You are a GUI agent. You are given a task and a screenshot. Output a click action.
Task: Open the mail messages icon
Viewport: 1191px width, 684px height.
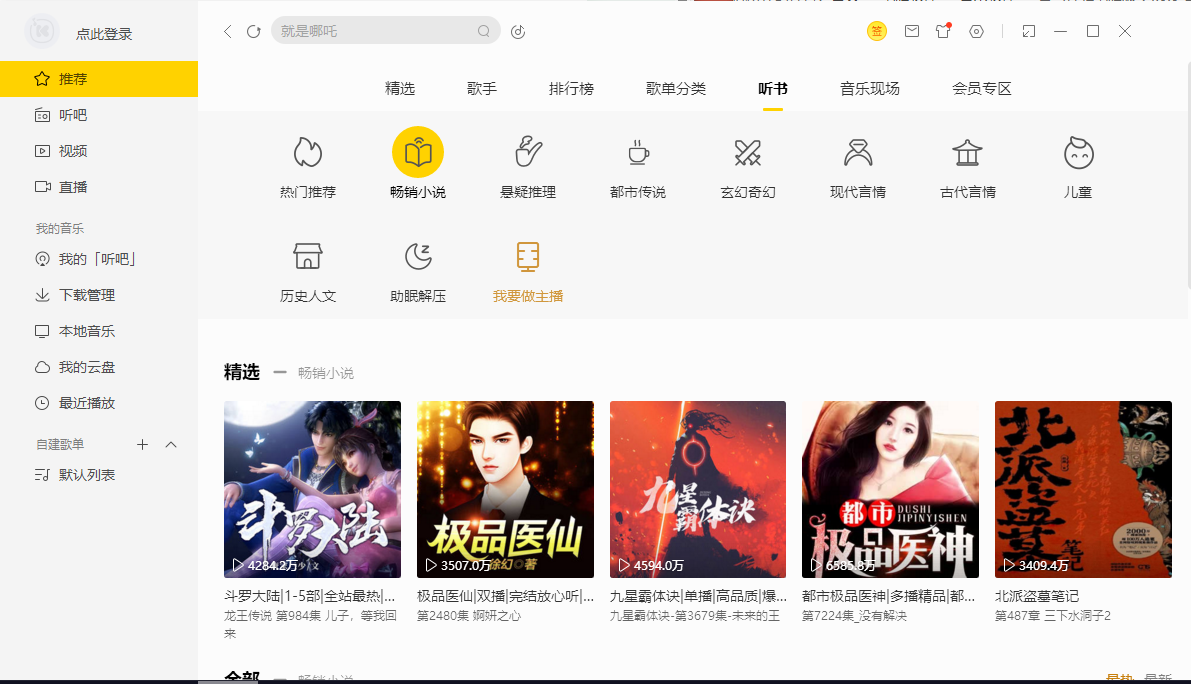(x=912, y=32)
